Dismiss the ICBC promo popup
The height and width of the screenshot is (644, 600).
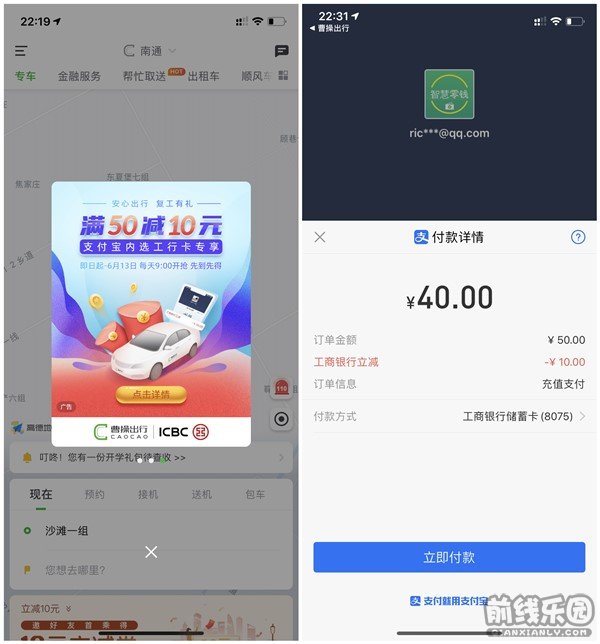coord(151,551)
